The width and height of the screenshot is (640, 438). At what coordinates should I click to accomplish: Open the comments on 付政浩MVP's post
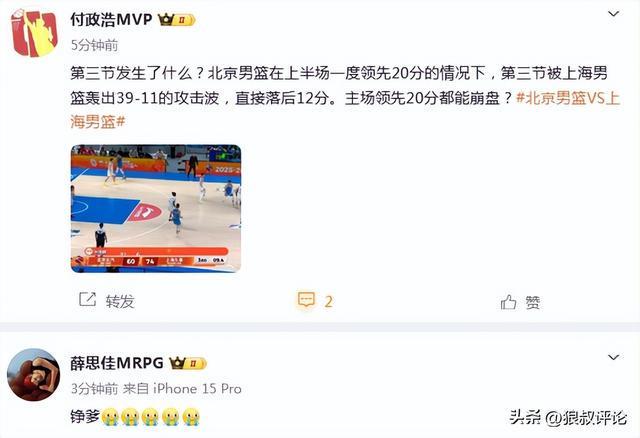click(315, 301)
